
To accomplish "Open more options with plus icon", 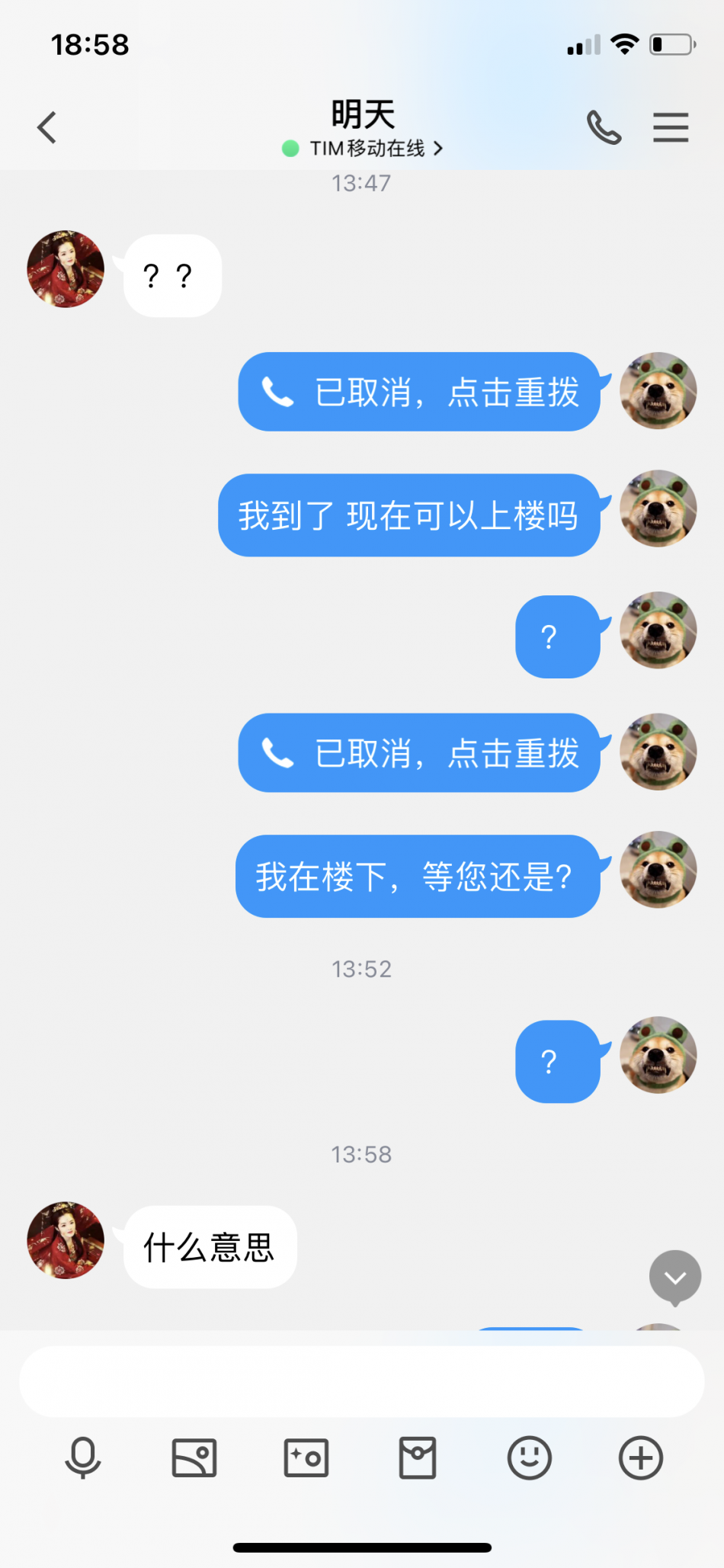I will [640, 1457].
